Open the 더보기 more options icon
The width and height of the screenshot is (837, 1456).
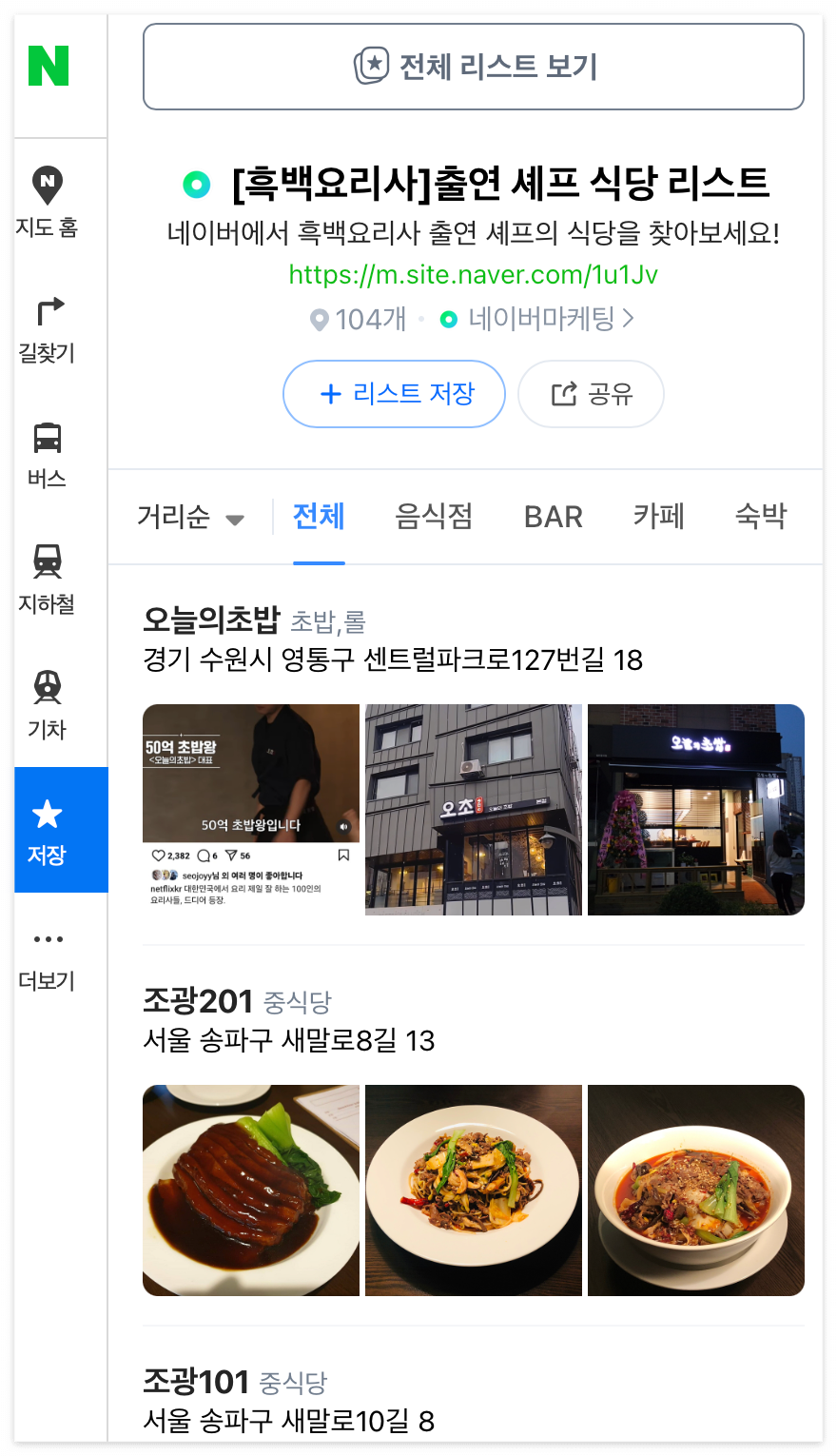47,938
